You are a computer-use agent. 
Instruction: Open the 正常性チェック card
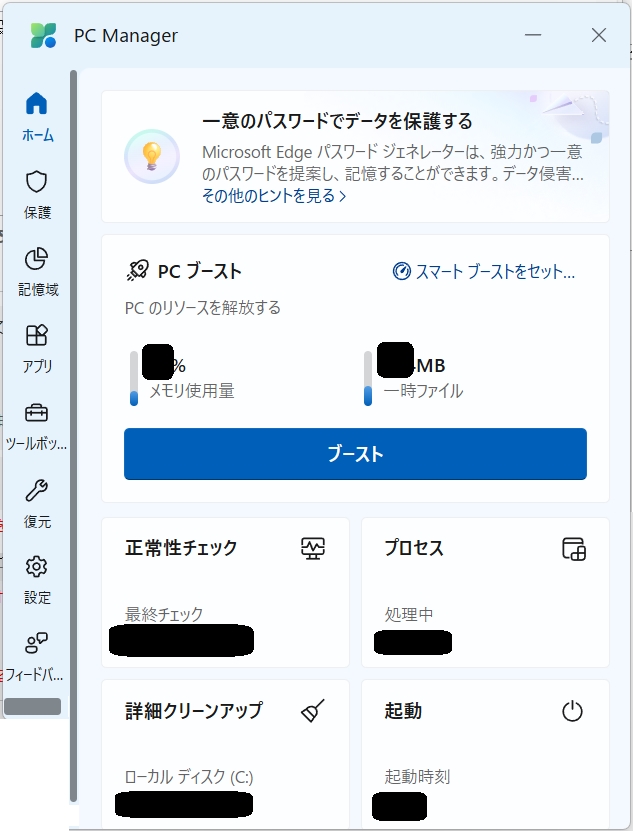coord(225,590)
